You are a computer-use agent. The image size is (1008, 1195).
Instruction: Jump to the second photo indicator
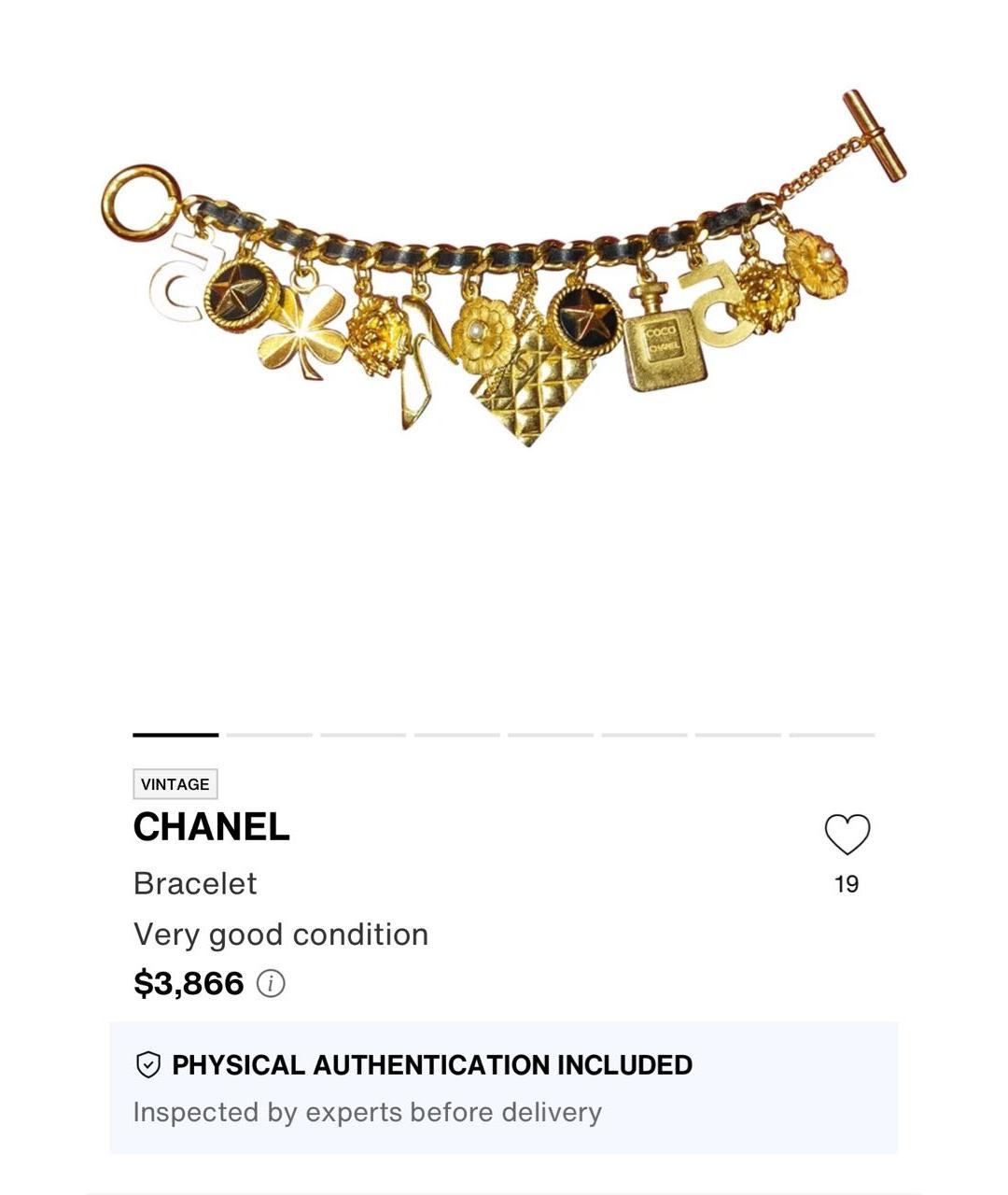coord(269,735)
